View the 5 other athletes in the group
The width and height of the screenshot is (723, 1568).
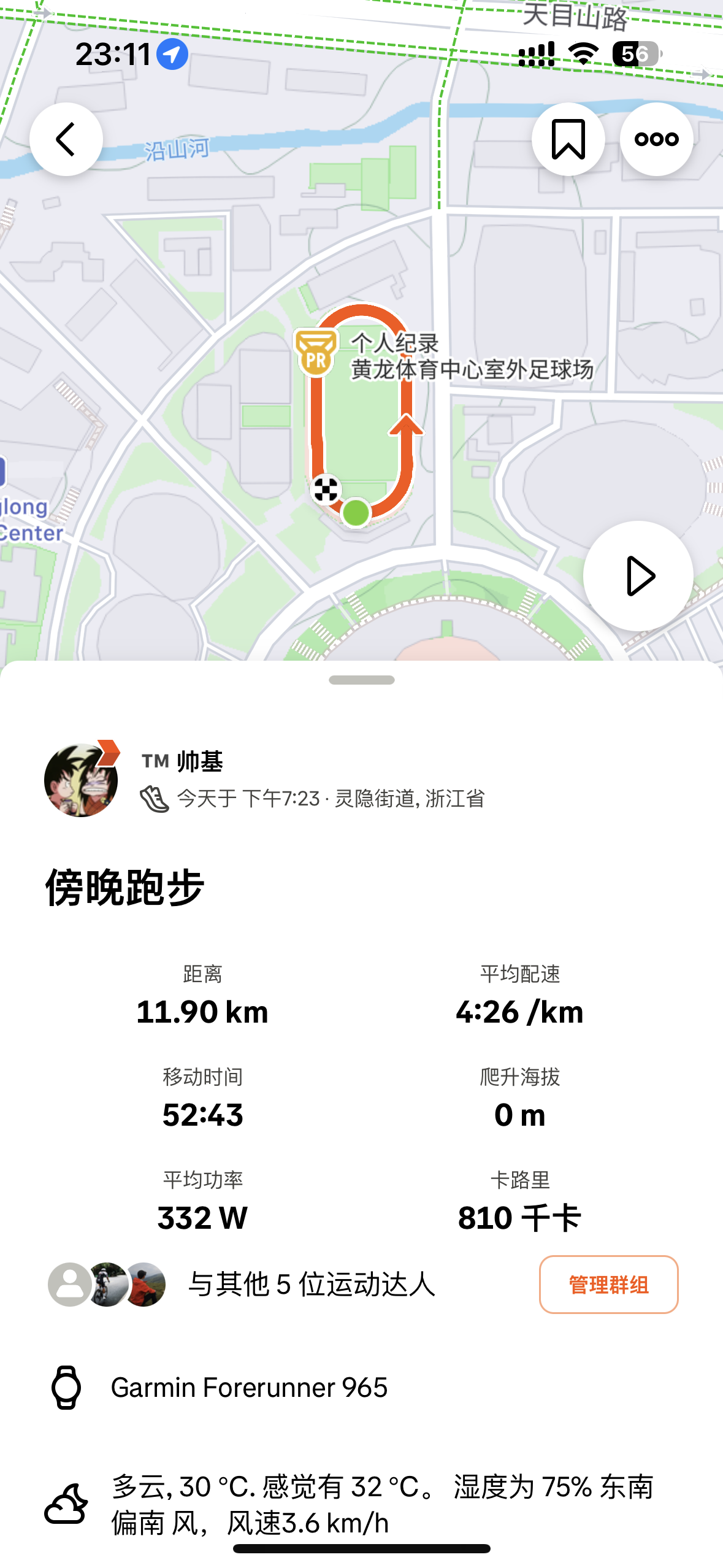[x=242, y=1284]
